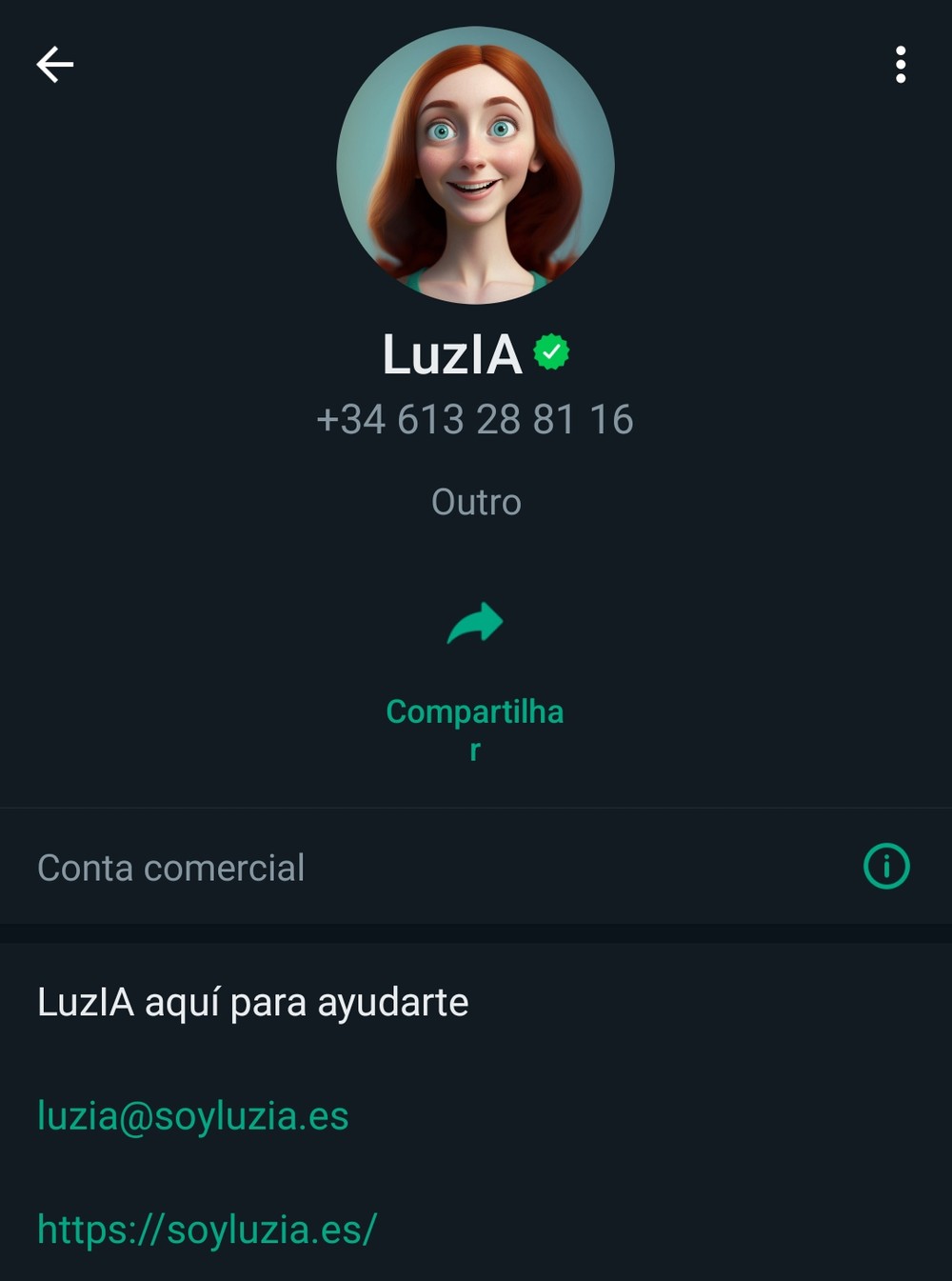952x1281 pixels.
Task: Open the three-dot overflow menu
Action: click(x=900, y=65)
